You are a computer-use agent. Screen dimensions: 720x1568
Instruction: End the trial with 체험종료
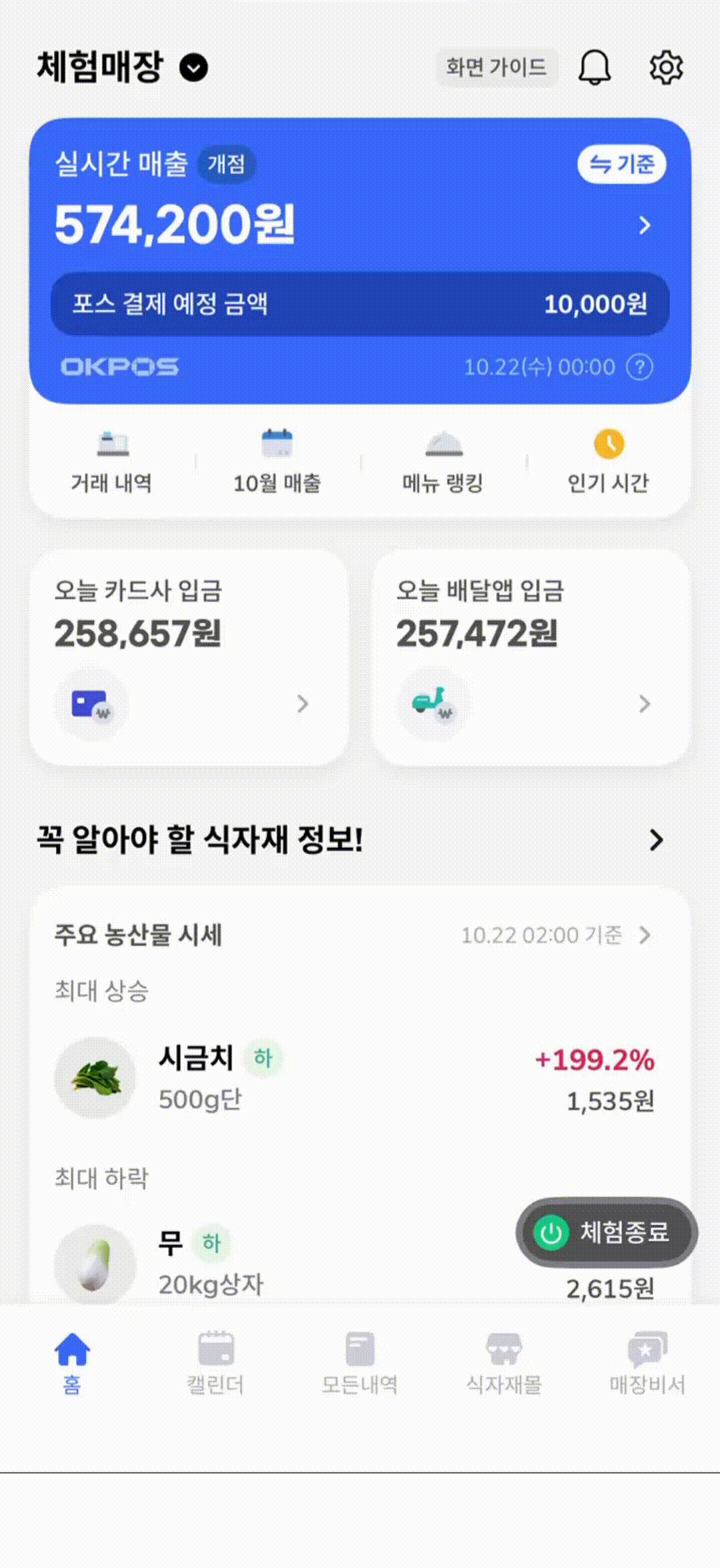click(607, 1233)
